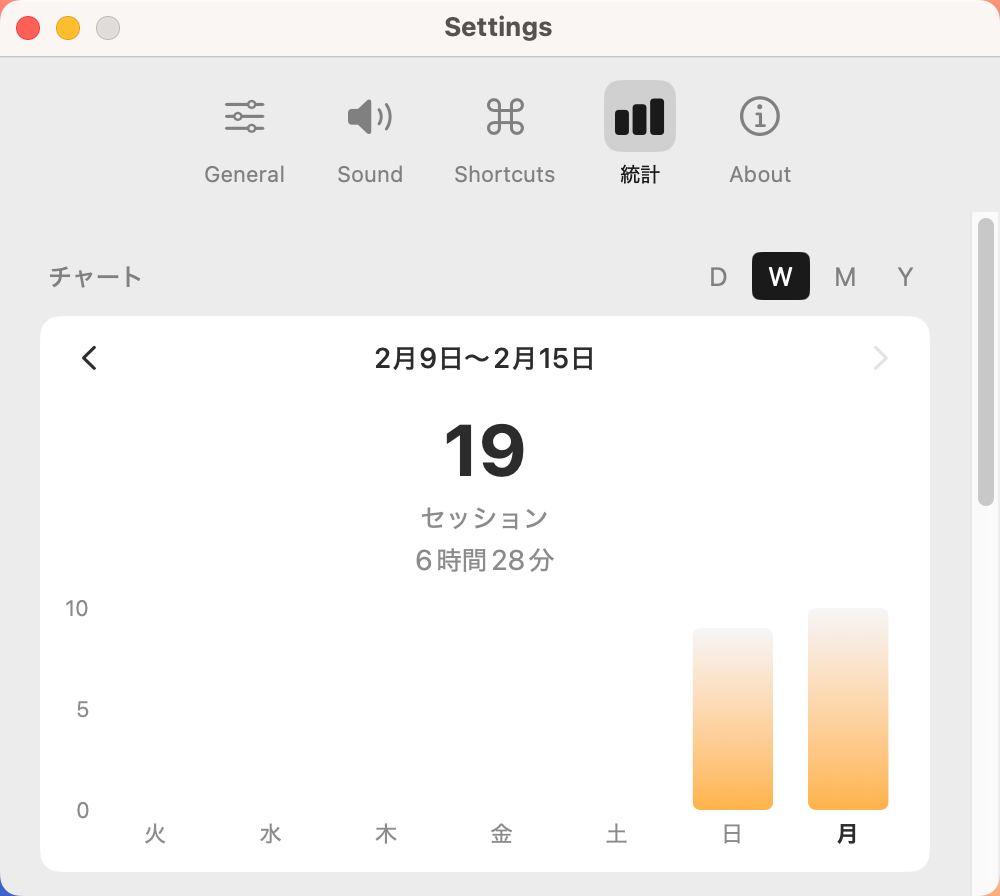Screen dimensions: 1000x896
Task: Switch chart to D day view
Action: click(718, 277)
